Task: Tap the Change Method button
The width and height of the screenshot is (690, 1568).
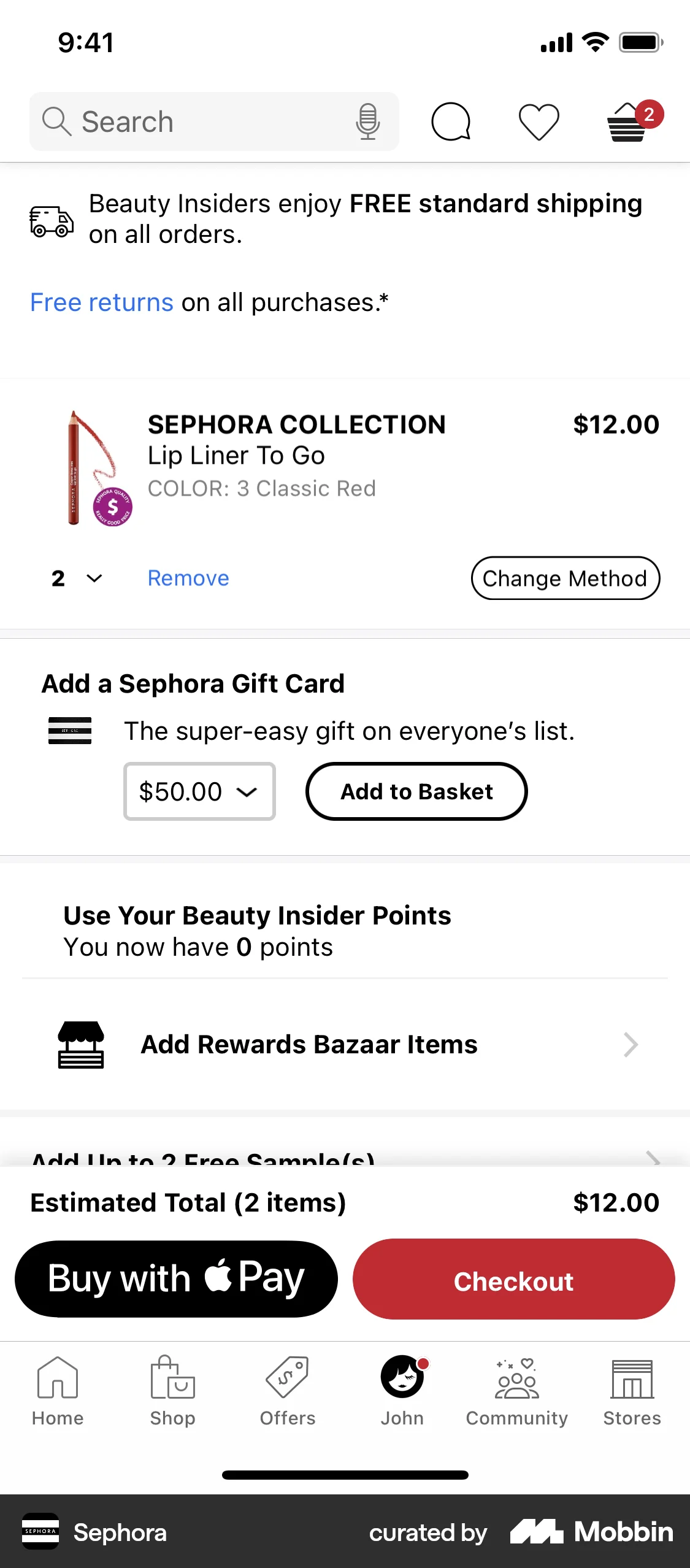Action: click(x=565, y=578)
